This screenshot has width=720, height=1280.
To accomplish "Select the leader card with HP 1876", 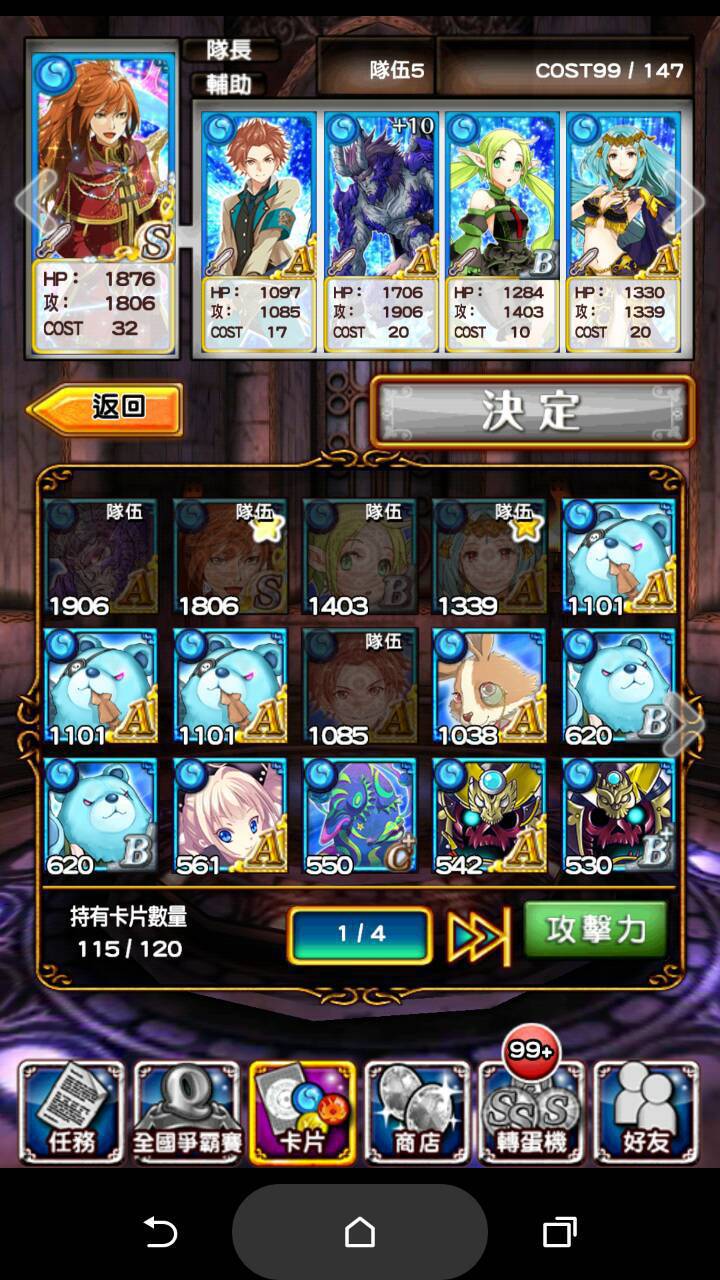I will click(x=102, y=200).
